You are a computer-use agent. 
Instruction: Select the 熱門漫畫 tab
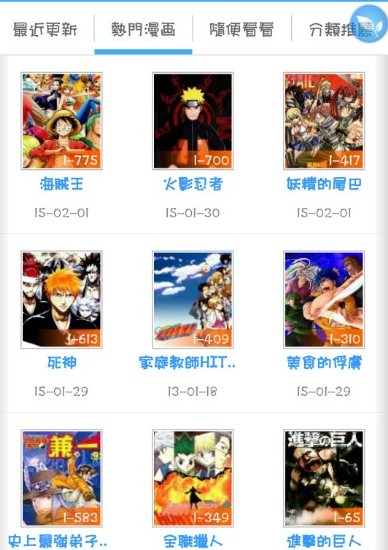143,29
